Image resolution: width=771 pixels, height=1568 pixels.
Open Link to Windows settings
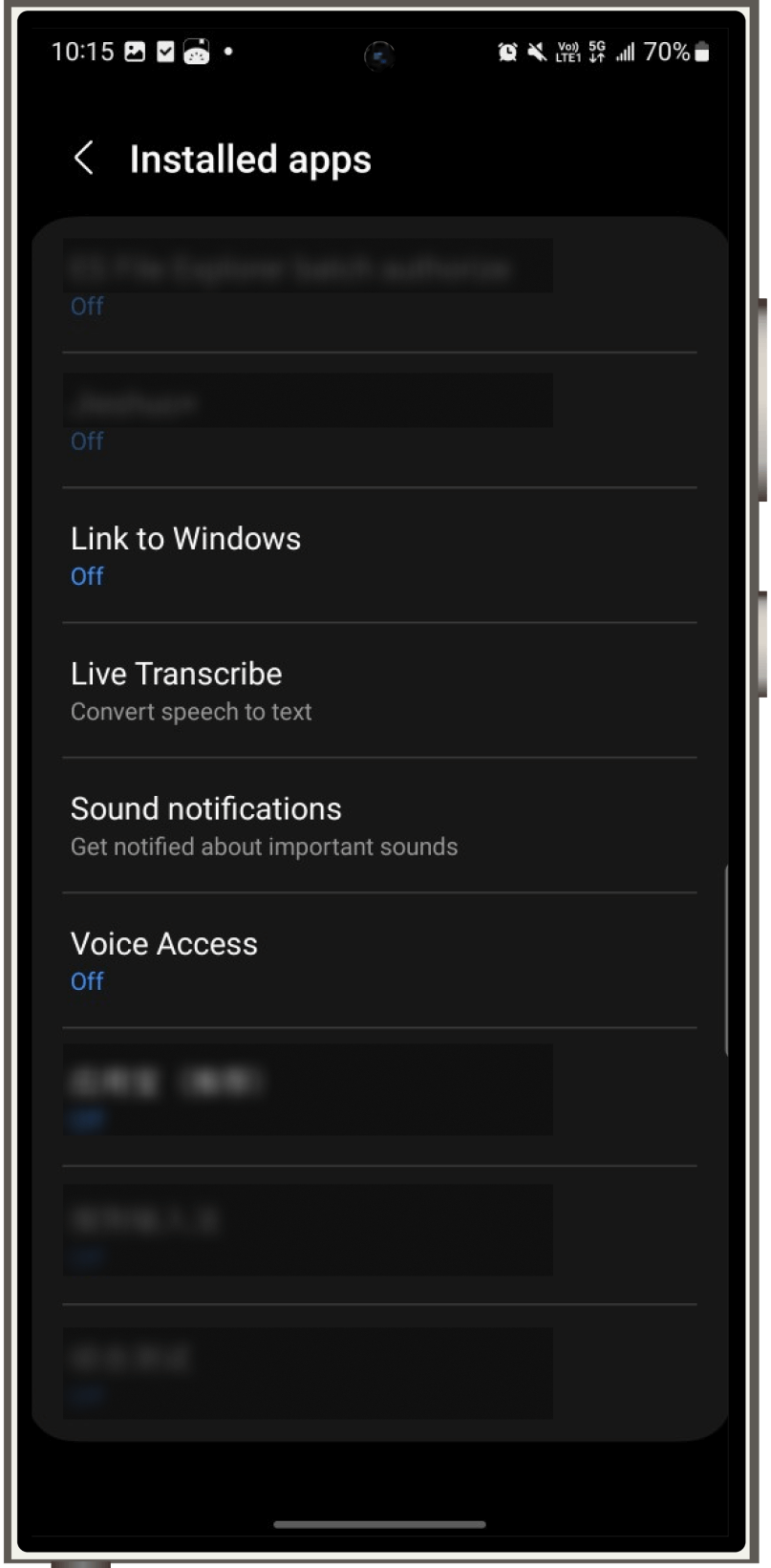378,555
